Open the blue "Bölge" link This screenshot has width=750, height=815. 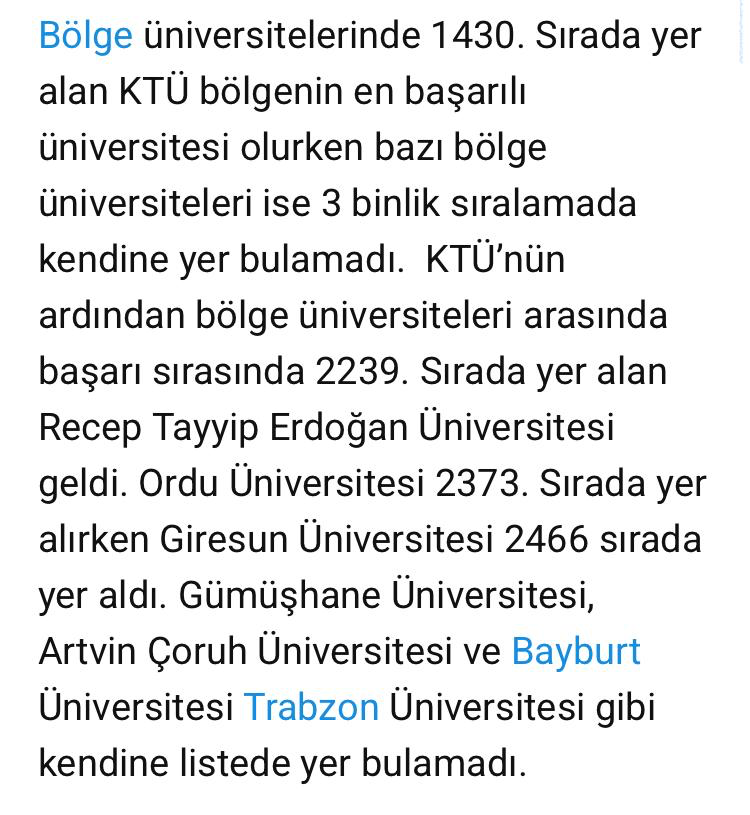tap(85, 36)
